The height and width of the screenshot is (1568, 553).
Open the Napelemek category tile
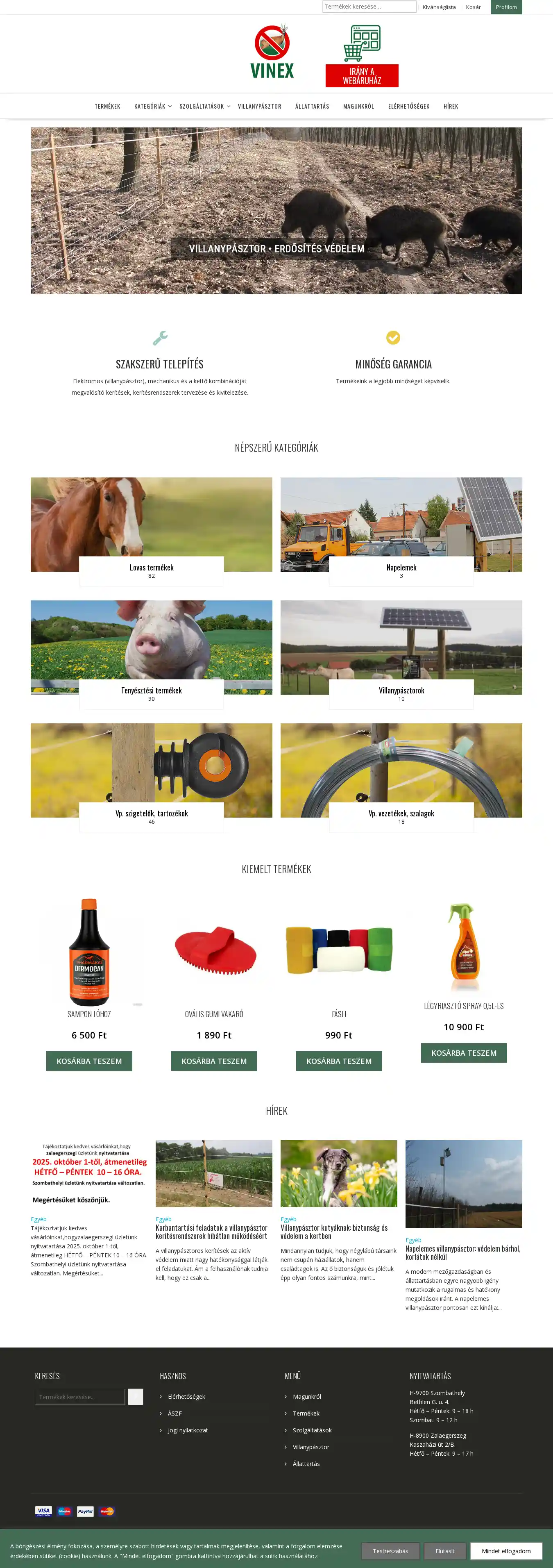[401, 568]
